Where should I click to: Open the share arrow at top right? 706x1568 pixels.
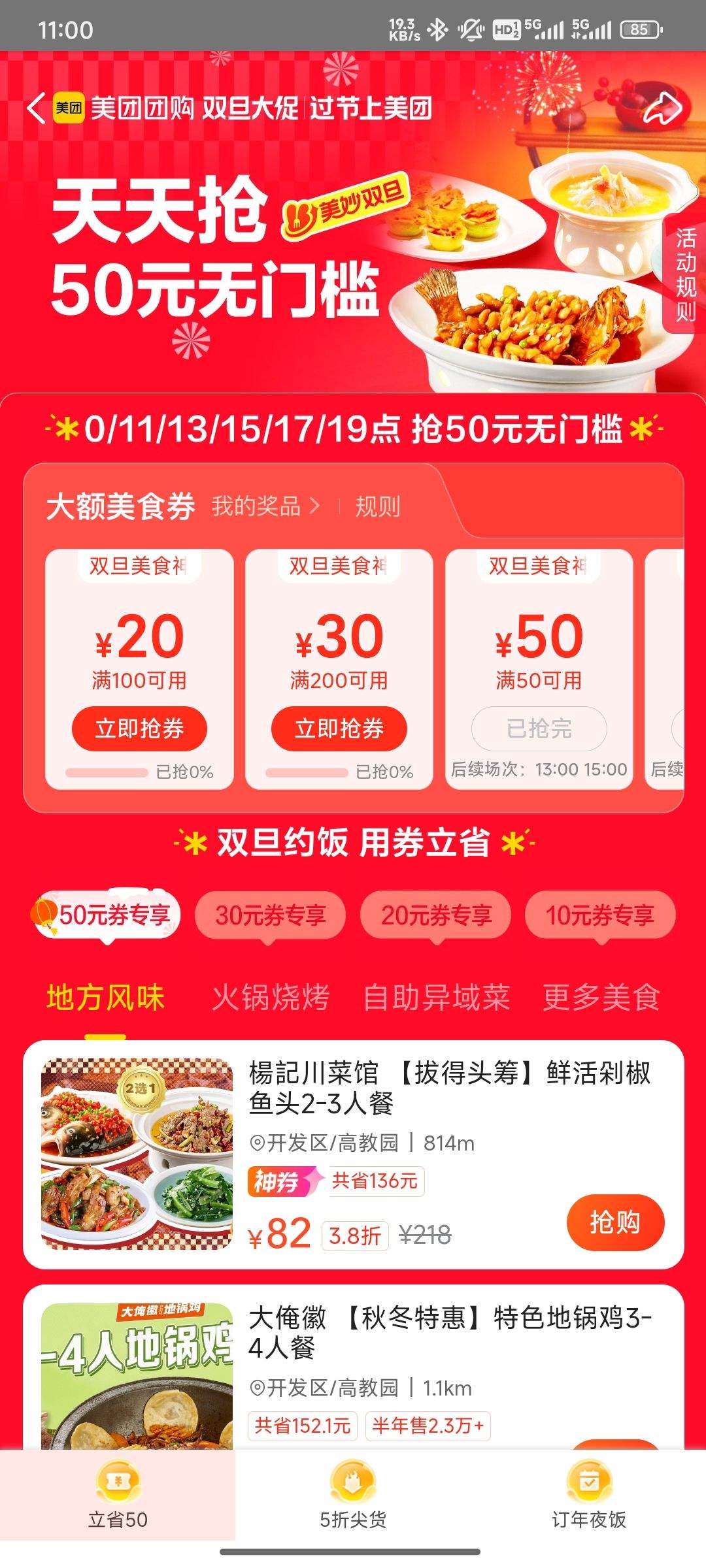pyautogui.click(x=663, y=106)
